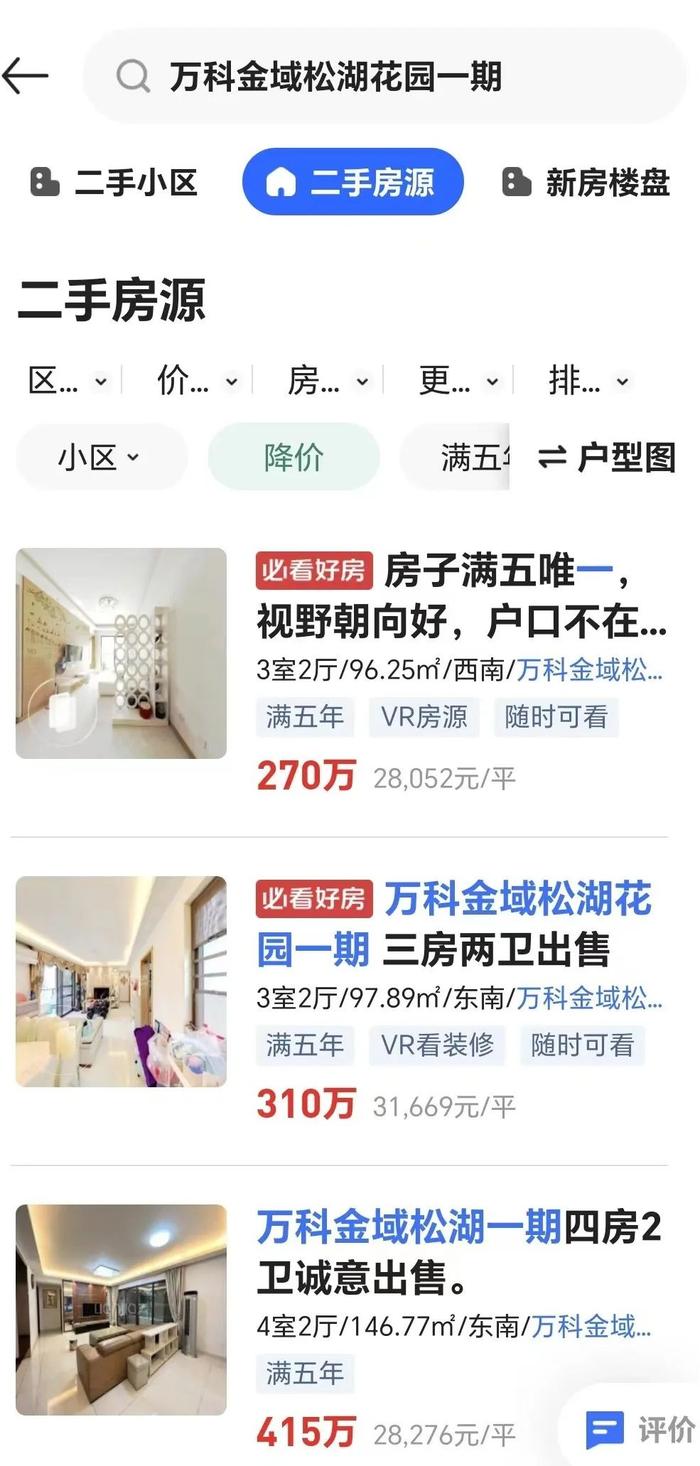Viewport: 700px width, 1466px height.
Task: Switch to the 新房楼盘 tab
Action: tap(586, 182)
